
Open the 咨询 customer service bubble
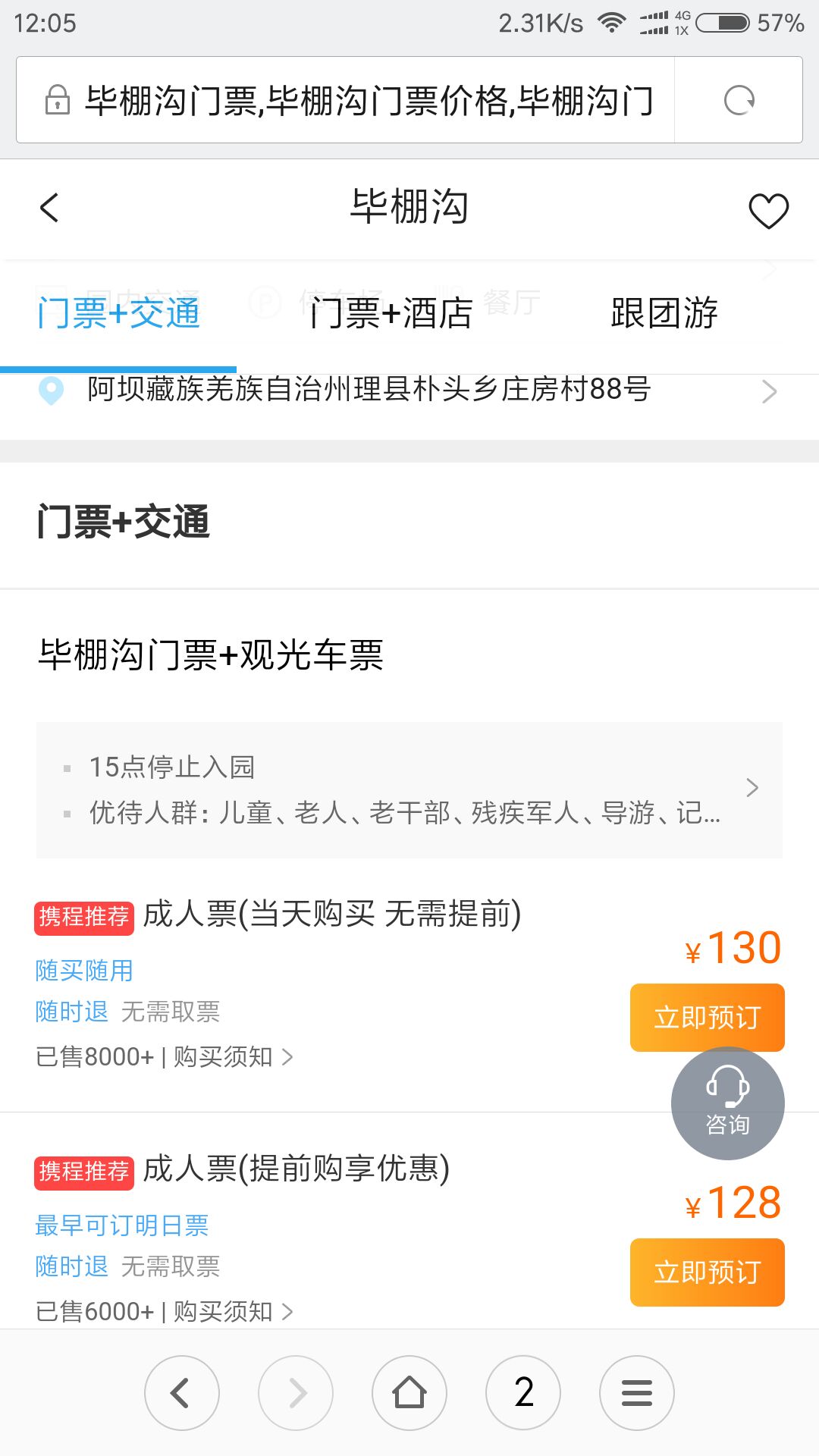(727, 1103)
